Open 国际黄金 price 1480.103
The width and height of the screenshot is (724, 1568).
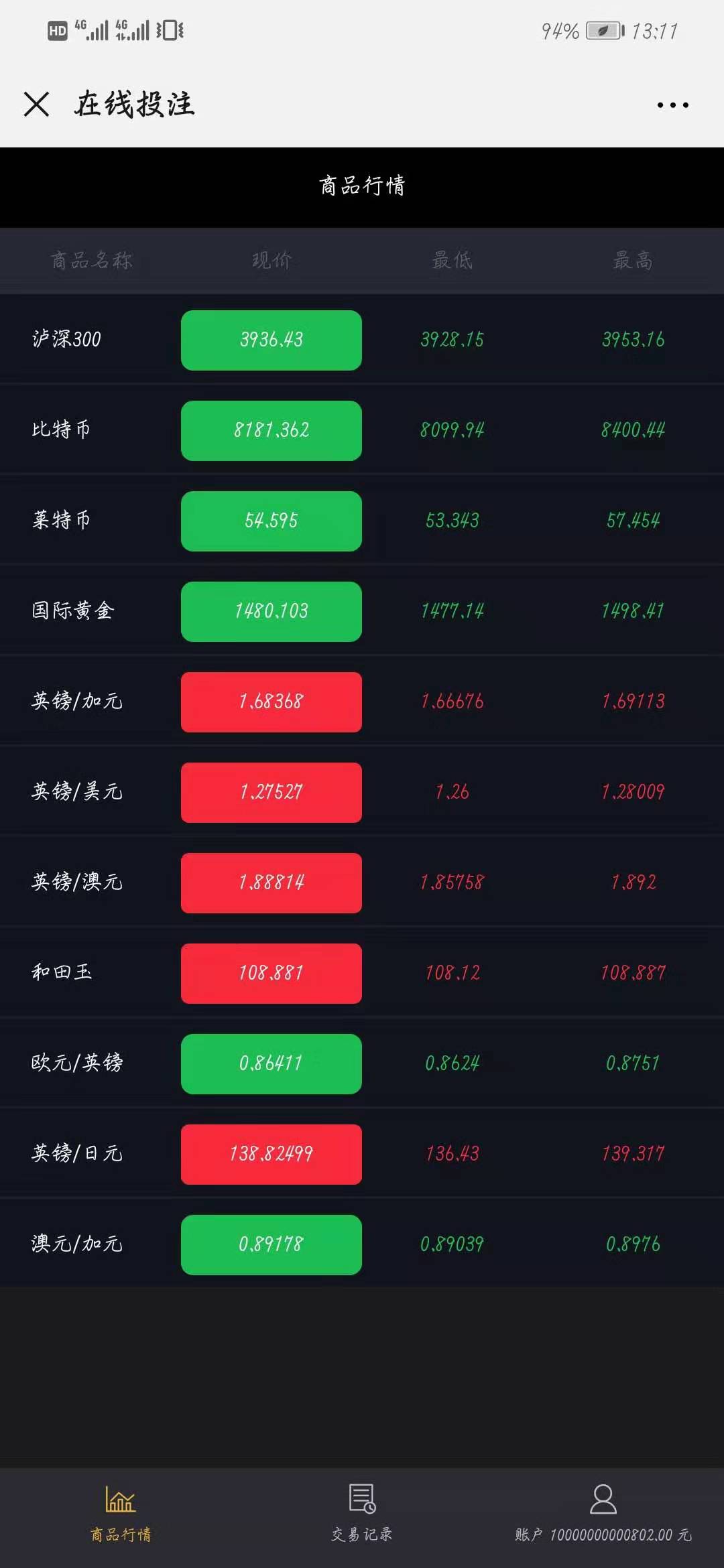coord(271,612)
